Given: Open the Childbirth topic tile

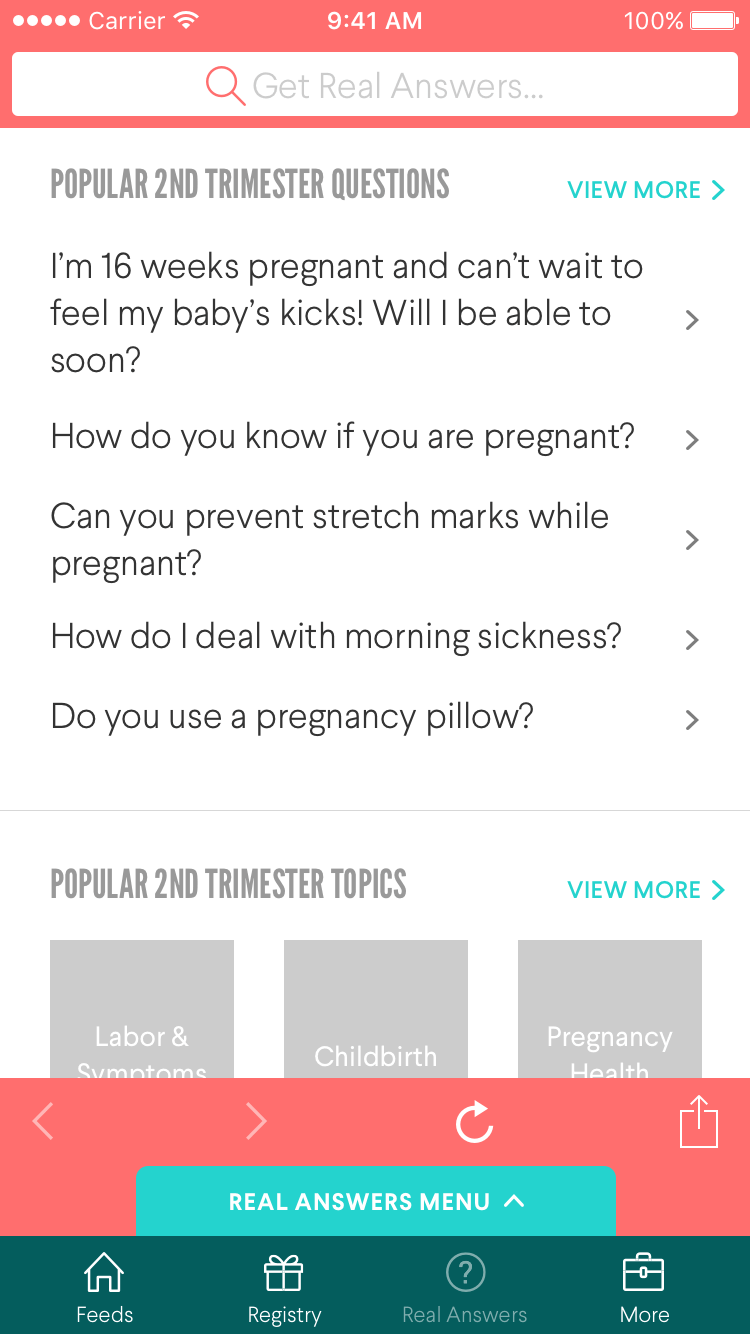Looking at the screenshot, I should pos(376,1010).
